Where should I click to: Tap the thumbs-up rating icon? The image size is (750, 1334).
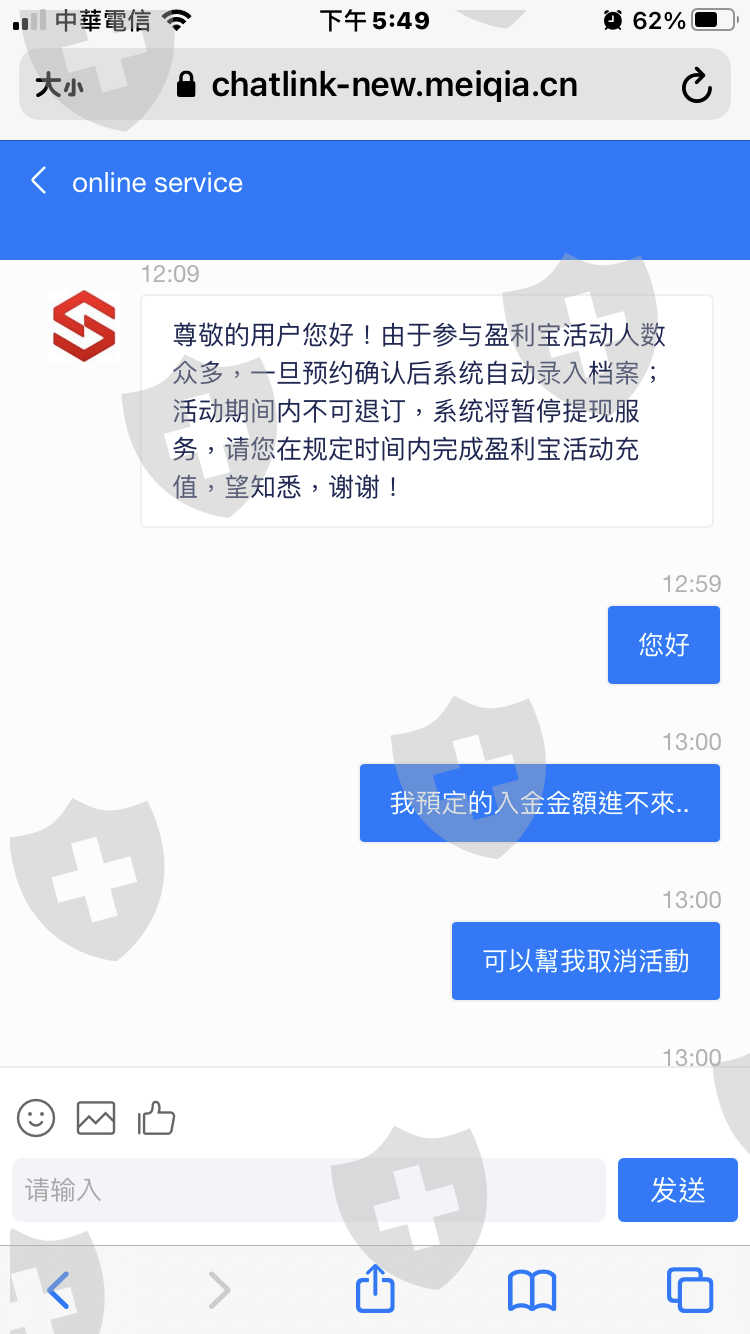point(157,1117)
